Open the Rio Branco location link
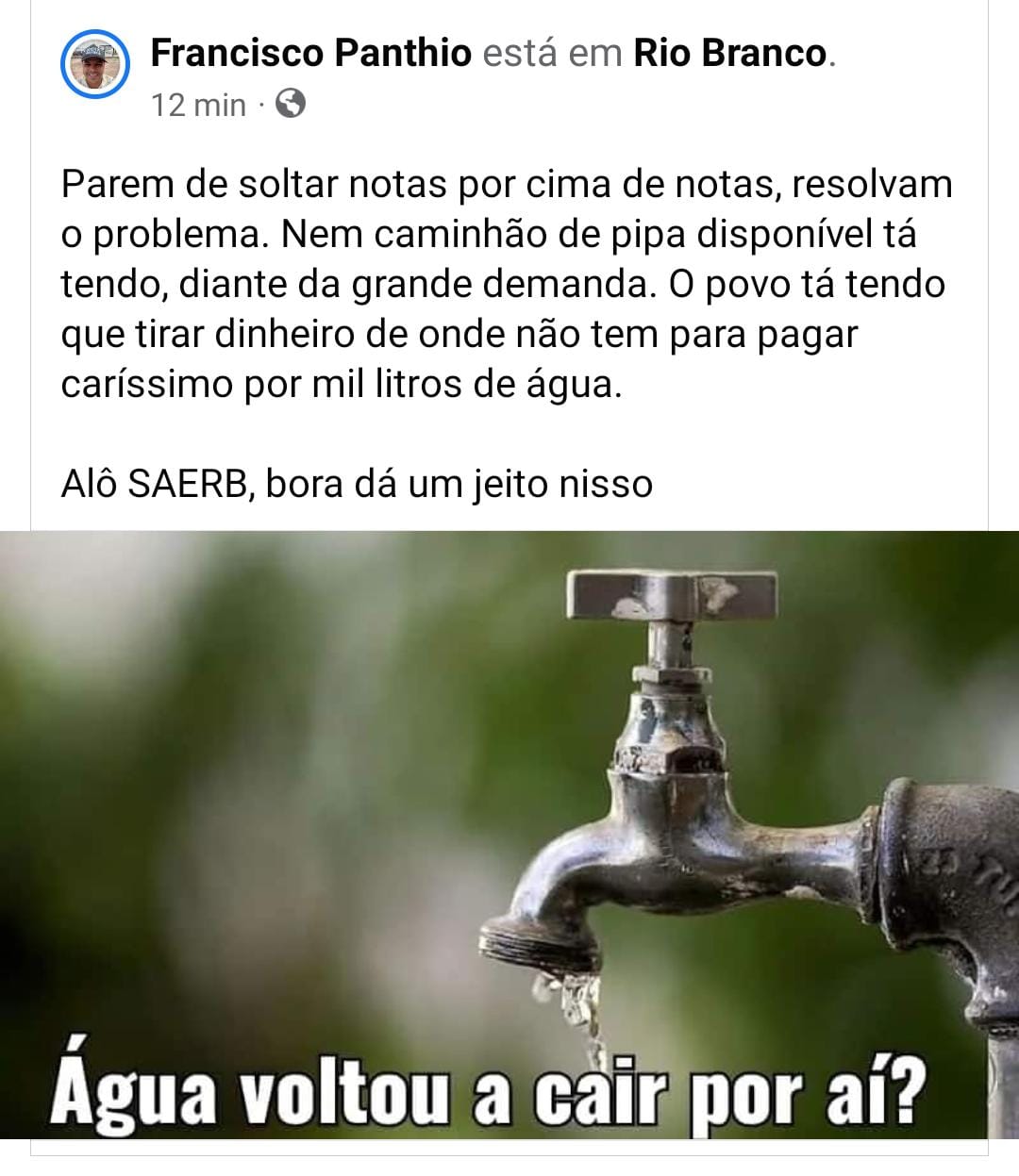1019x1176 pixels. click(x=729, y=53)
